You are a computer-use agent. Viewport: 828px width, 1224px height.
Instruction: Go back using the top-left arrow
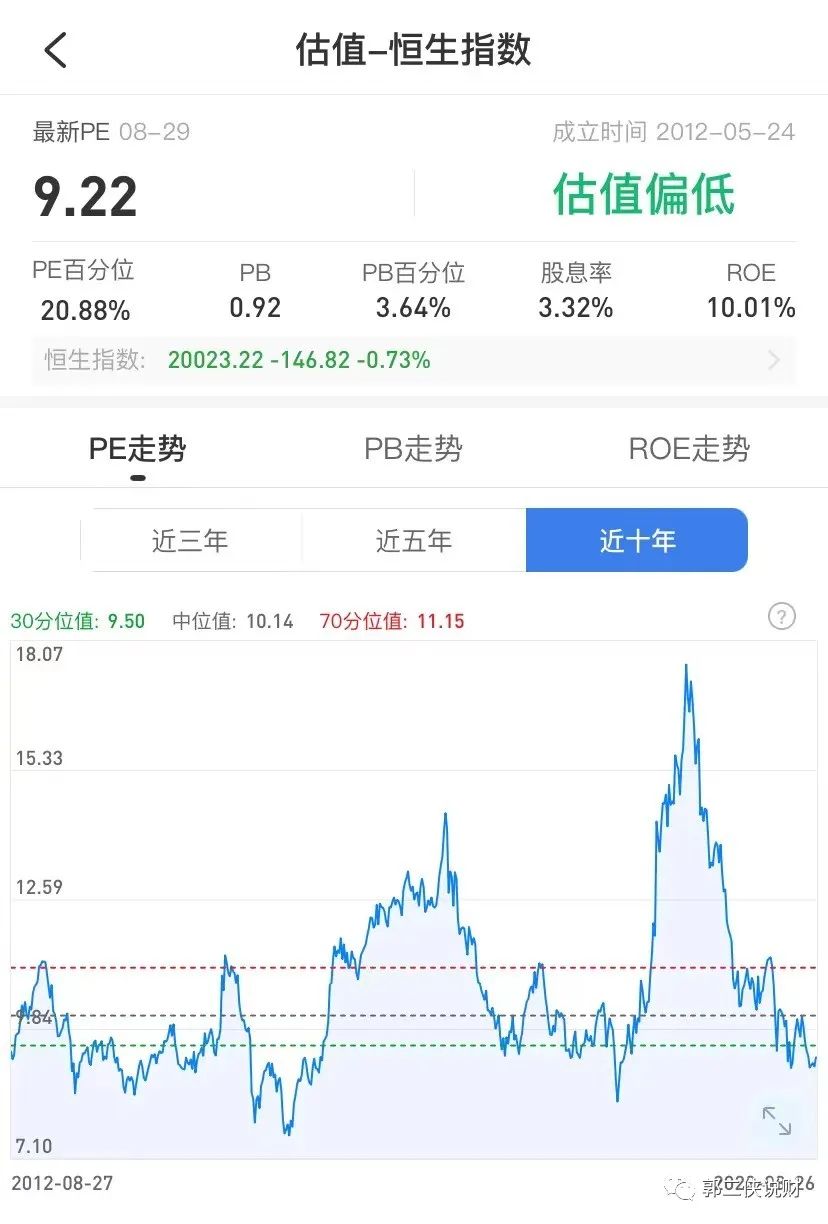56,50
